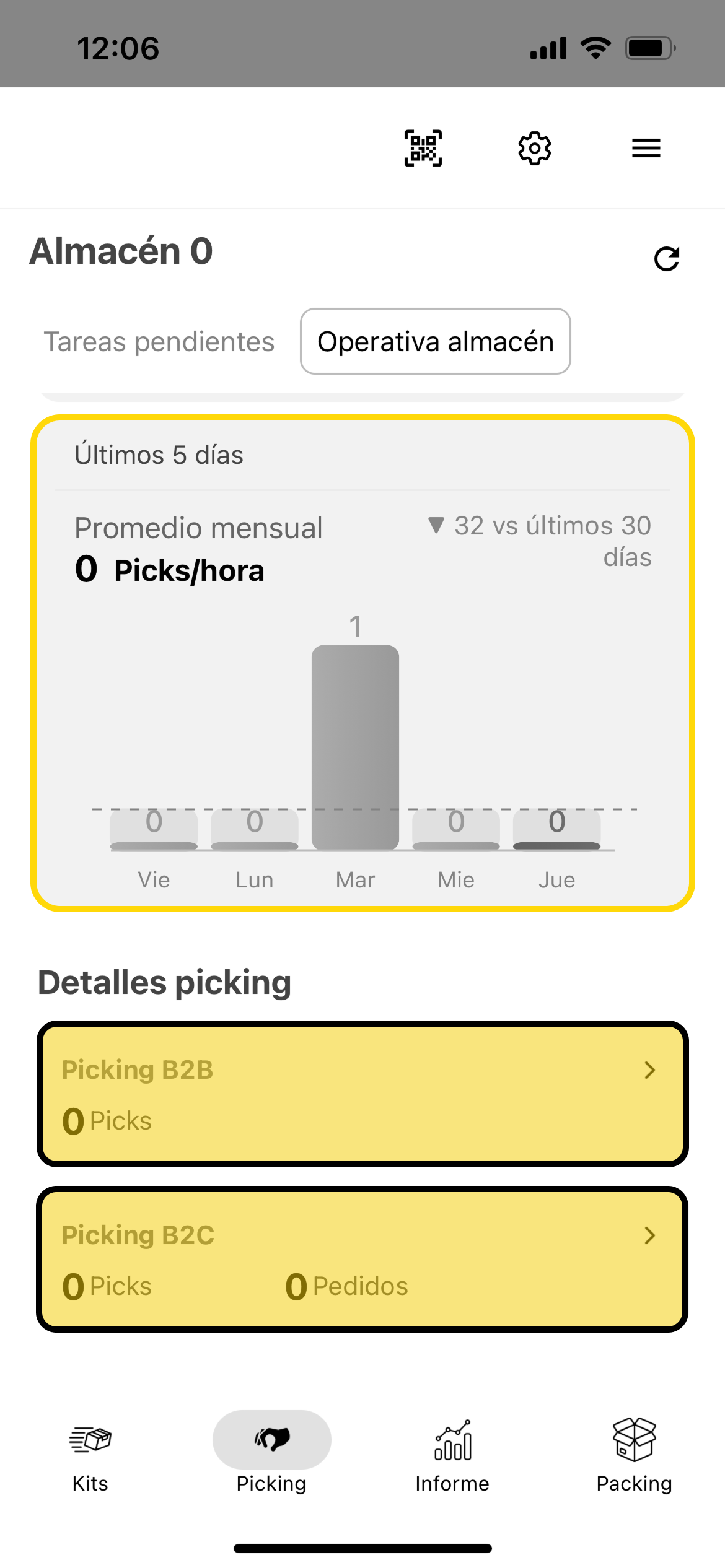725x1568 pixels.
Task: Open the QR code scanner
Action: click(x=423, y=148)
